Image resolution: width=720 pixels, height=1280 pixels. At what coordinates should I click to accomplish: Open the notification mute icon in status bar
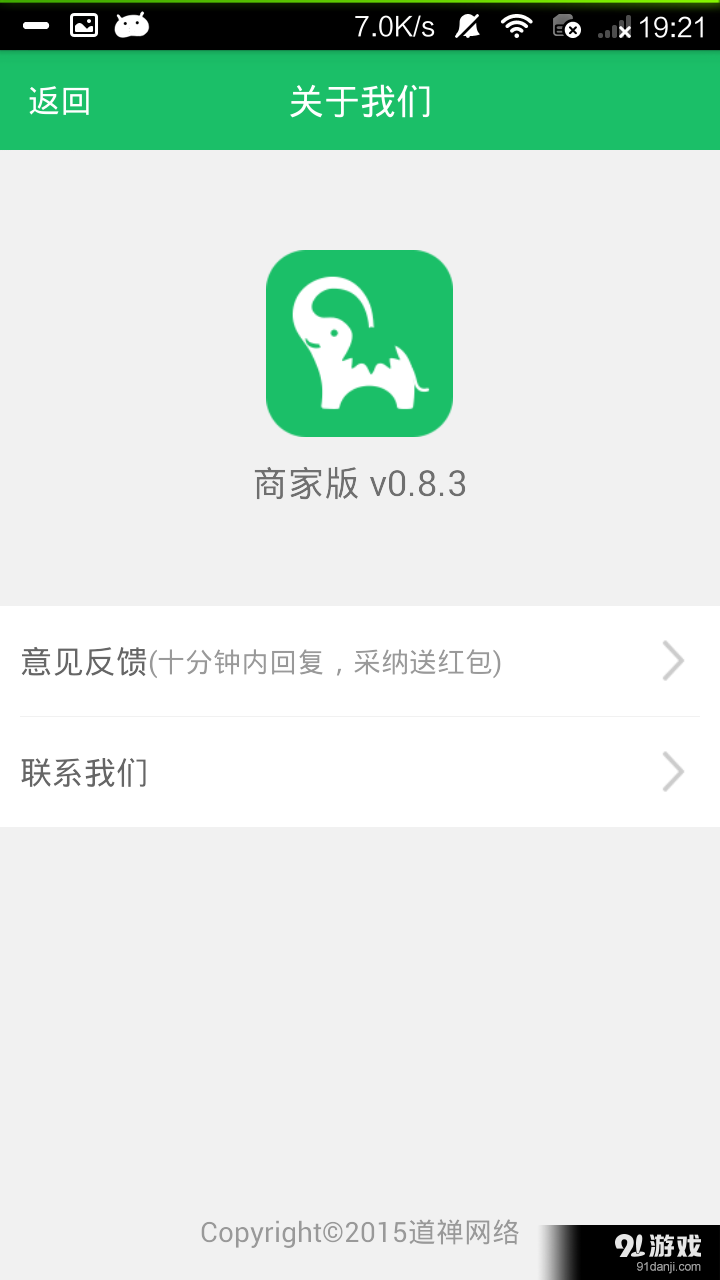(x=466, y=25)
